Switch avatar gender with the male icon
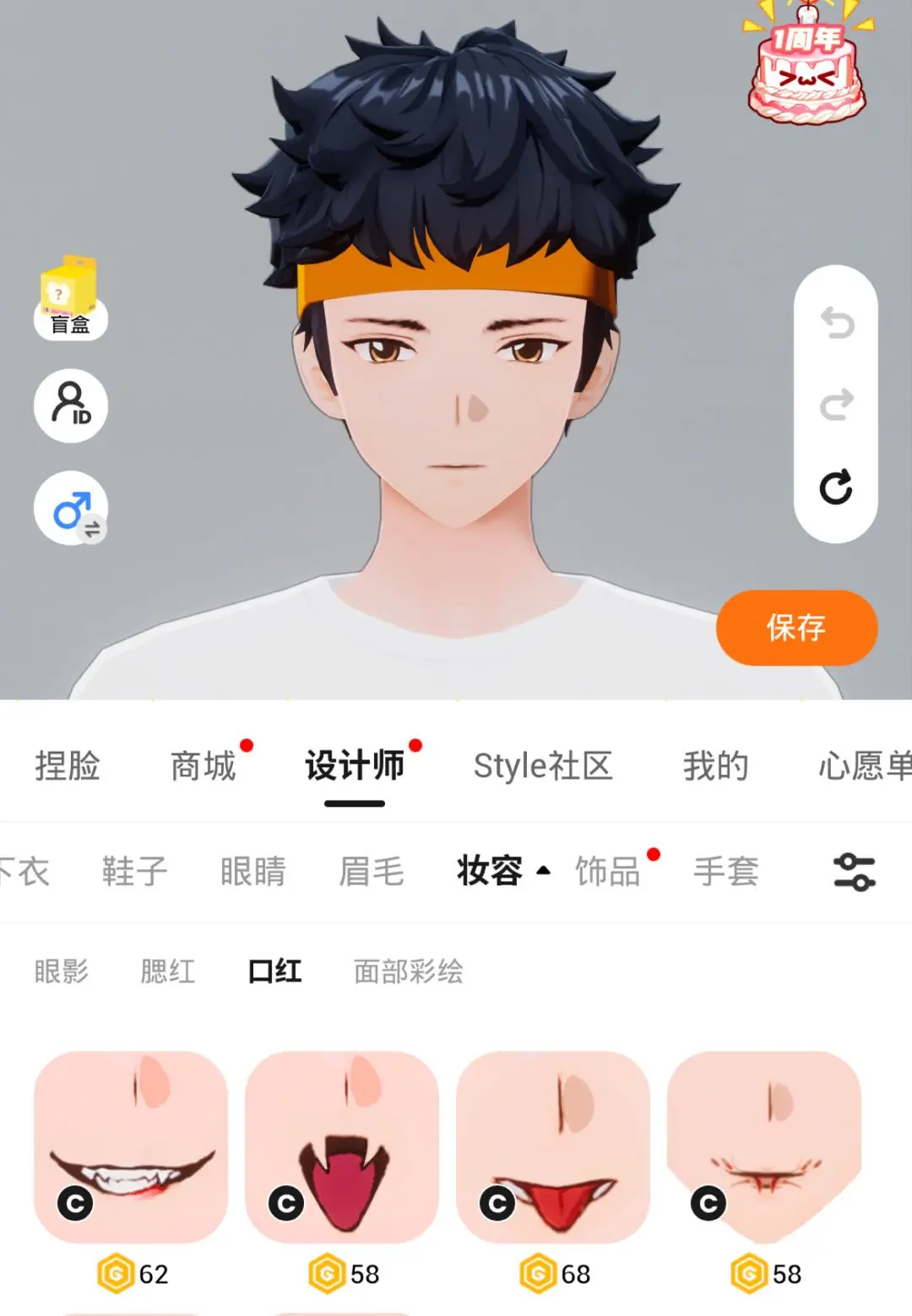Viewport: 912px width, 1316px height. (x=71, y=508)
